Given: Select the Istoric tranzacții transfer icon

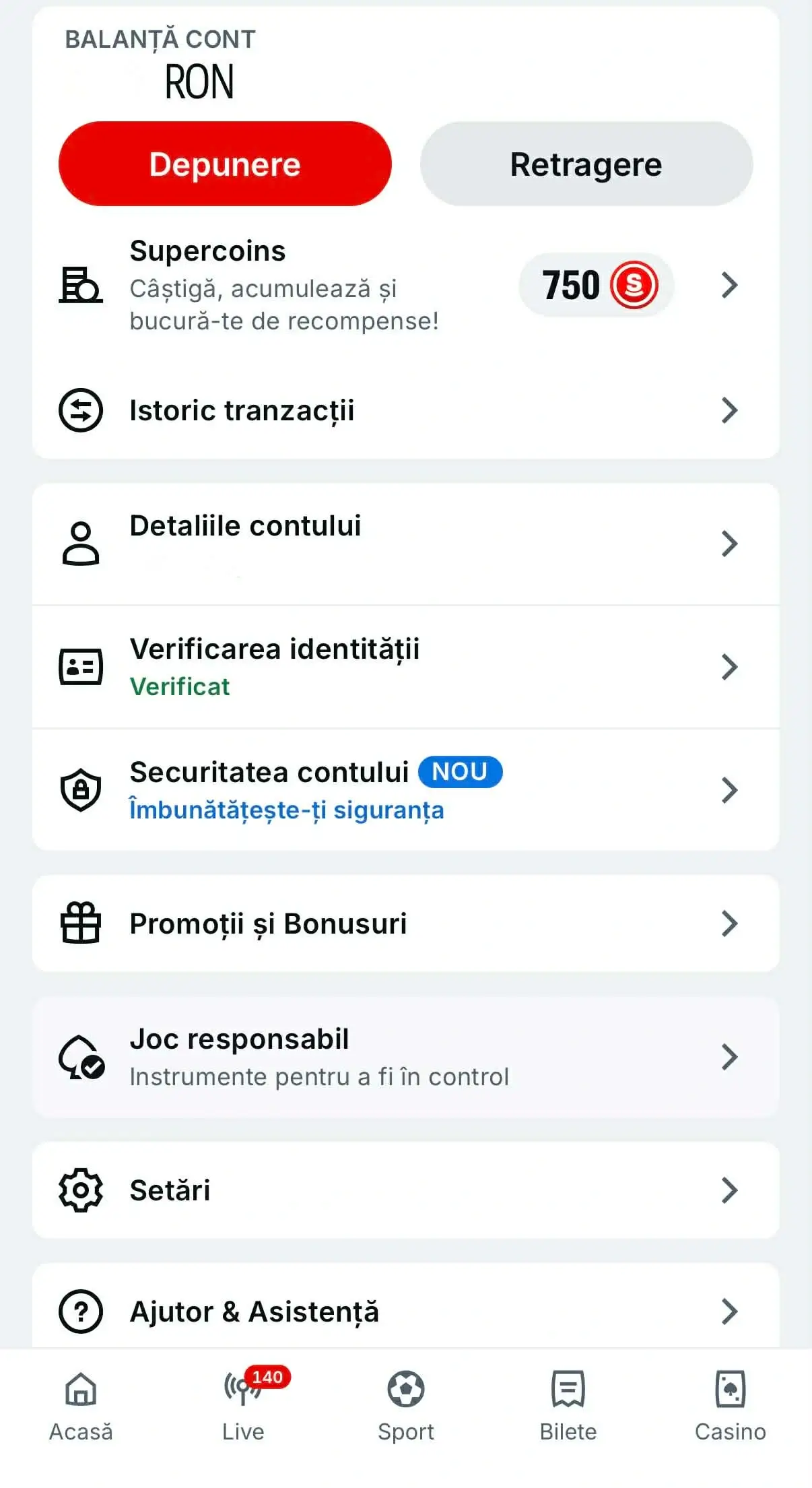Looking at the screenshot, I should point(80,410).
